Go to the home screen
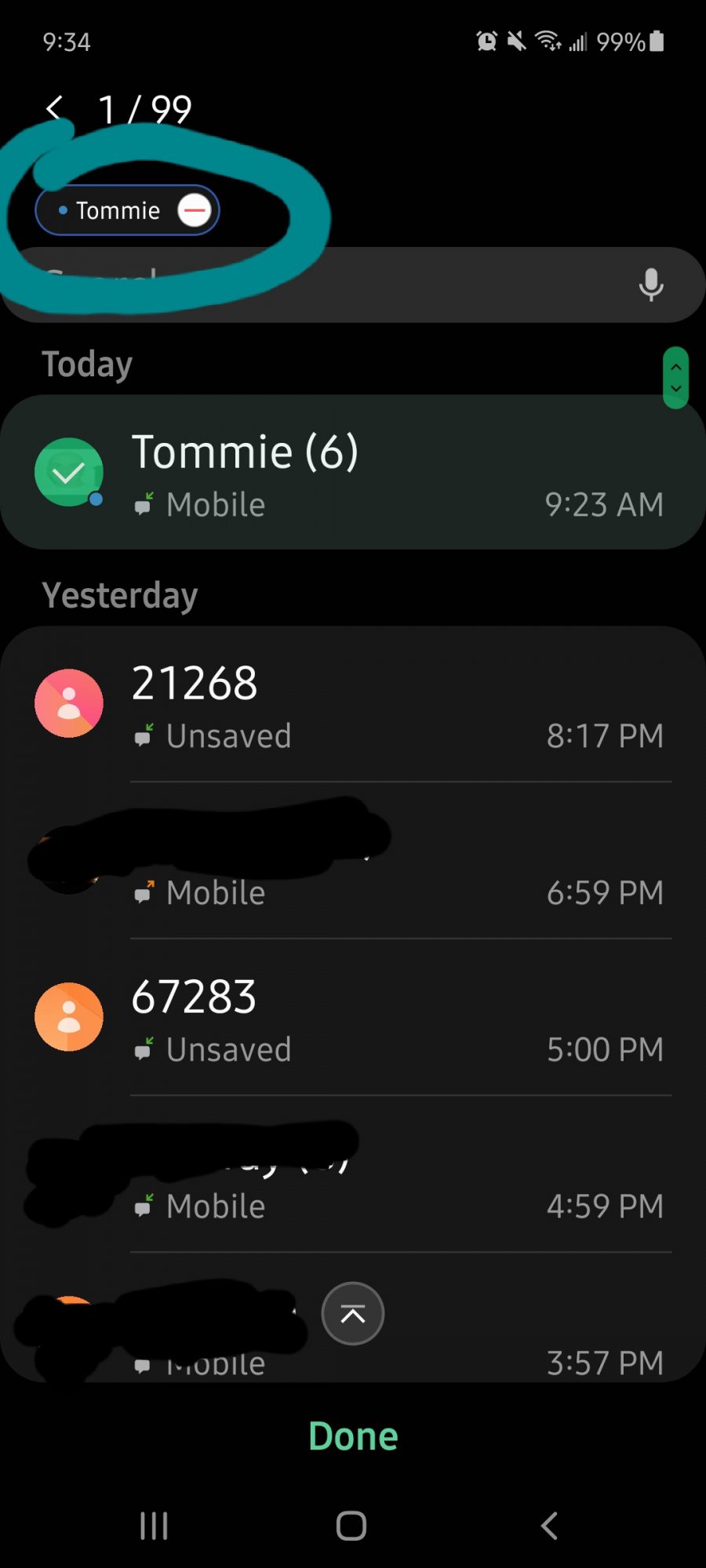The image size is (706, 1568). pyautogui.click(x=351, y=1526)
